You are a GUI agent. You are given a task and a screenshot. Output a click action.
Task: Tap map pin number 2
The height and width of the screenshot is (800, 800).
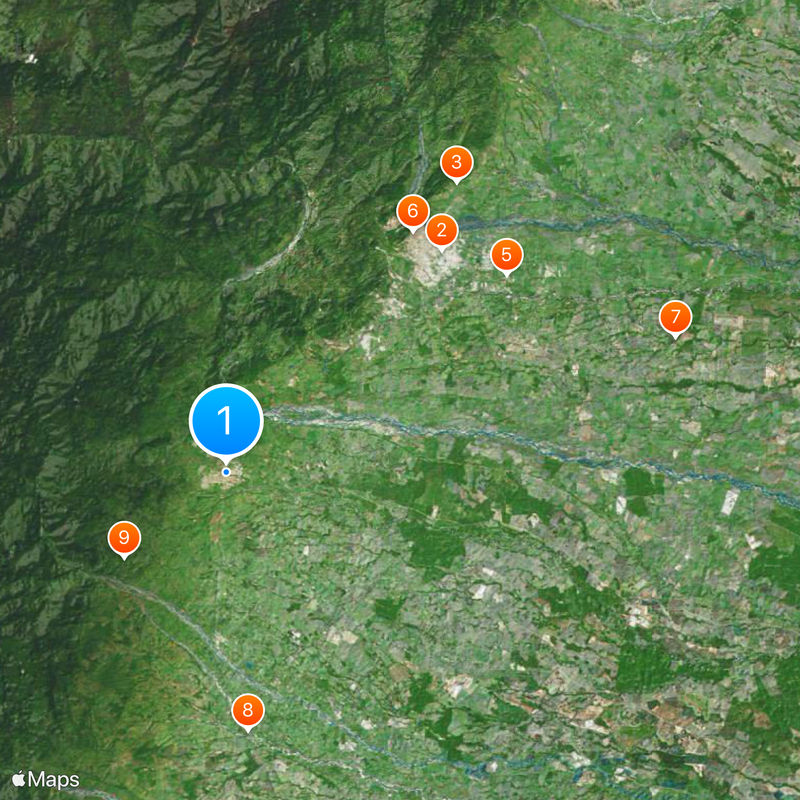(442, 231)
